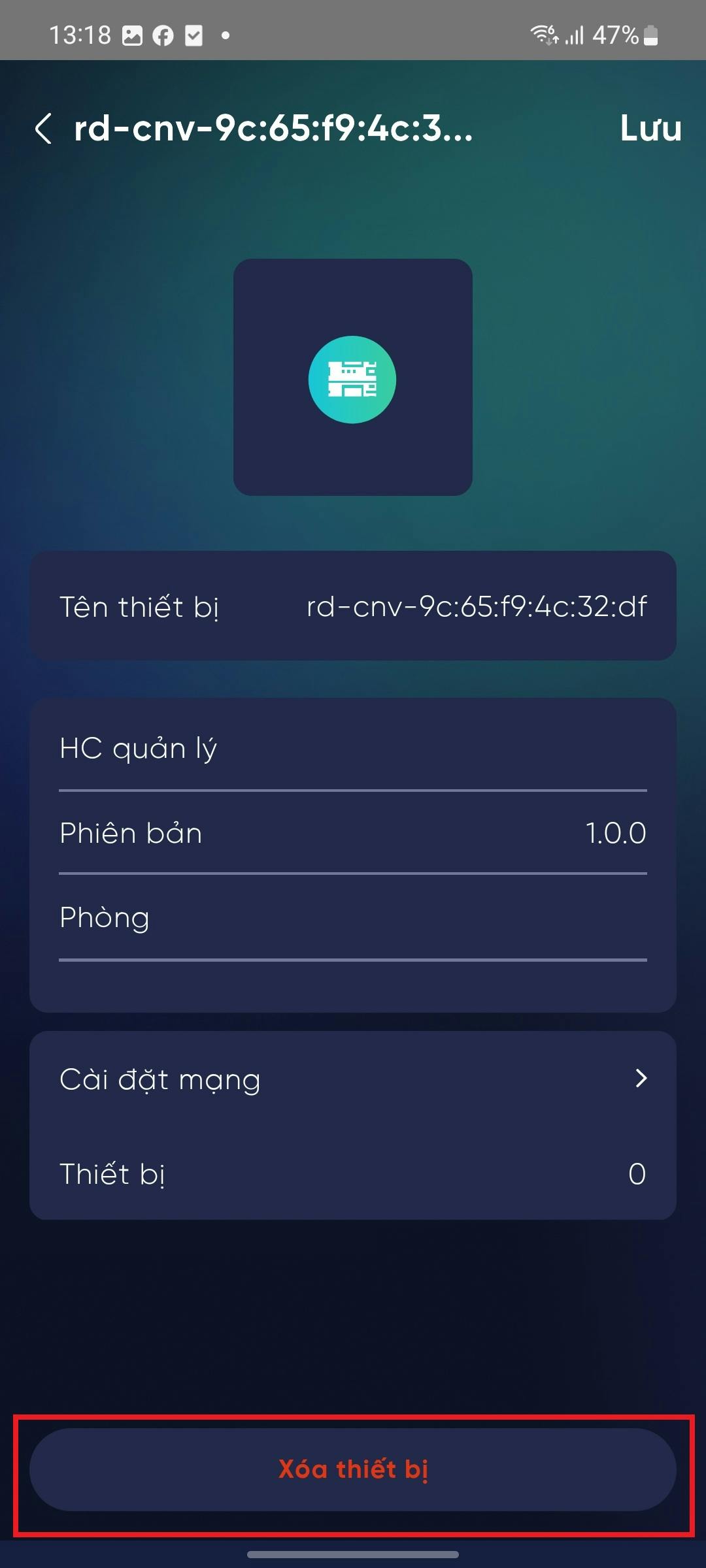Screen dimensions: 706x1568
Task: Change the device icon image
Action: 352,378
